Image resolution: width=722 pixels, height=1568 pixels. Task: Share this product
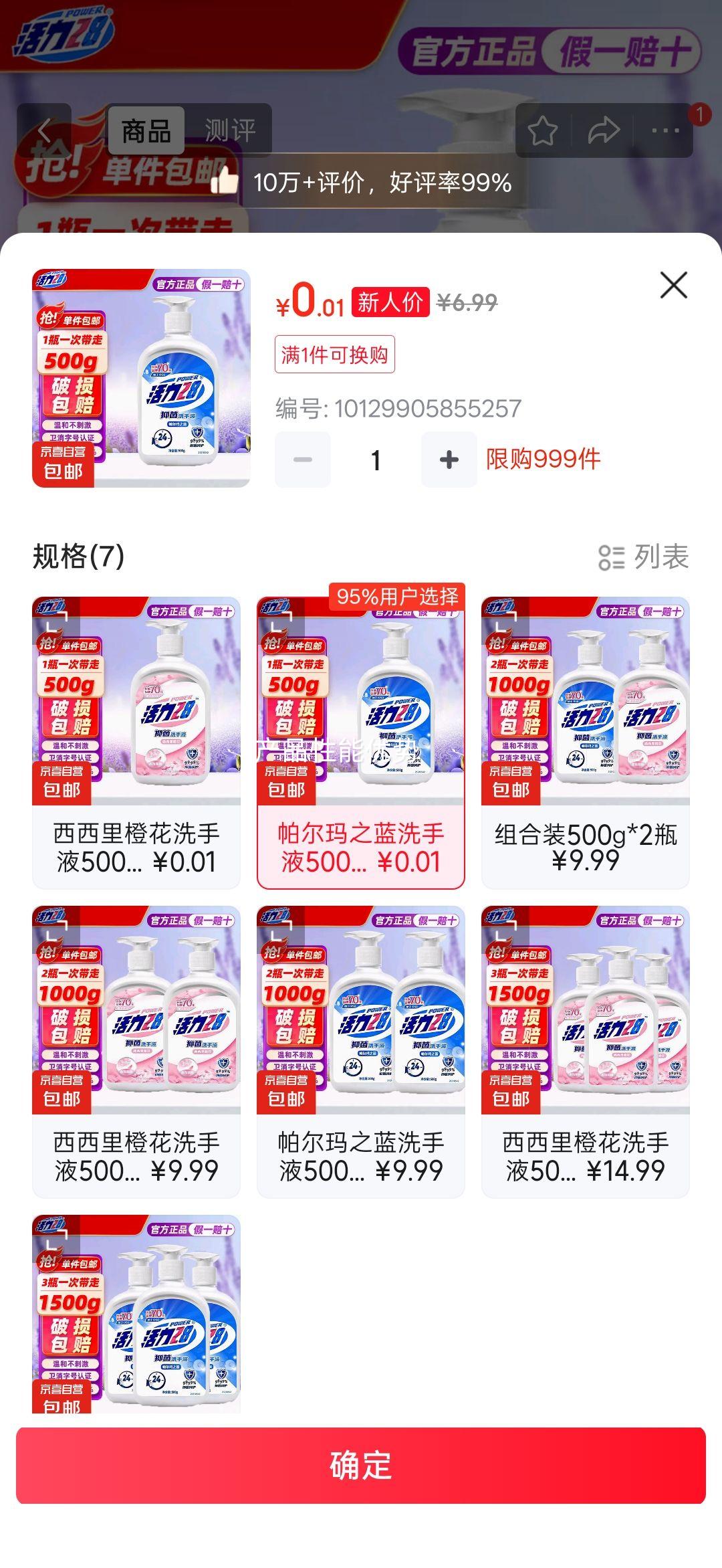click(604, 130)
